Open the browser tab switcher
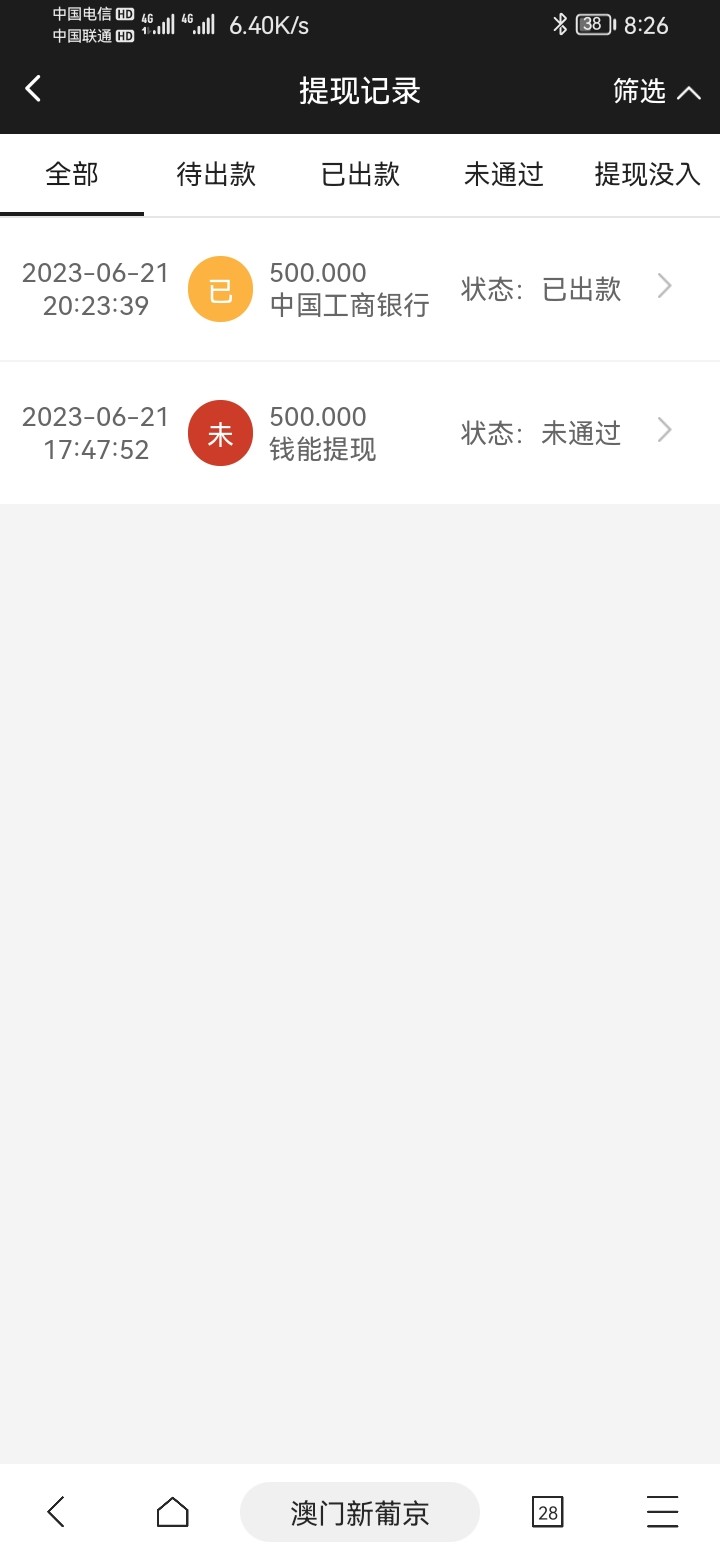This screenshot has width=720, height=1560. (547, 1512)
